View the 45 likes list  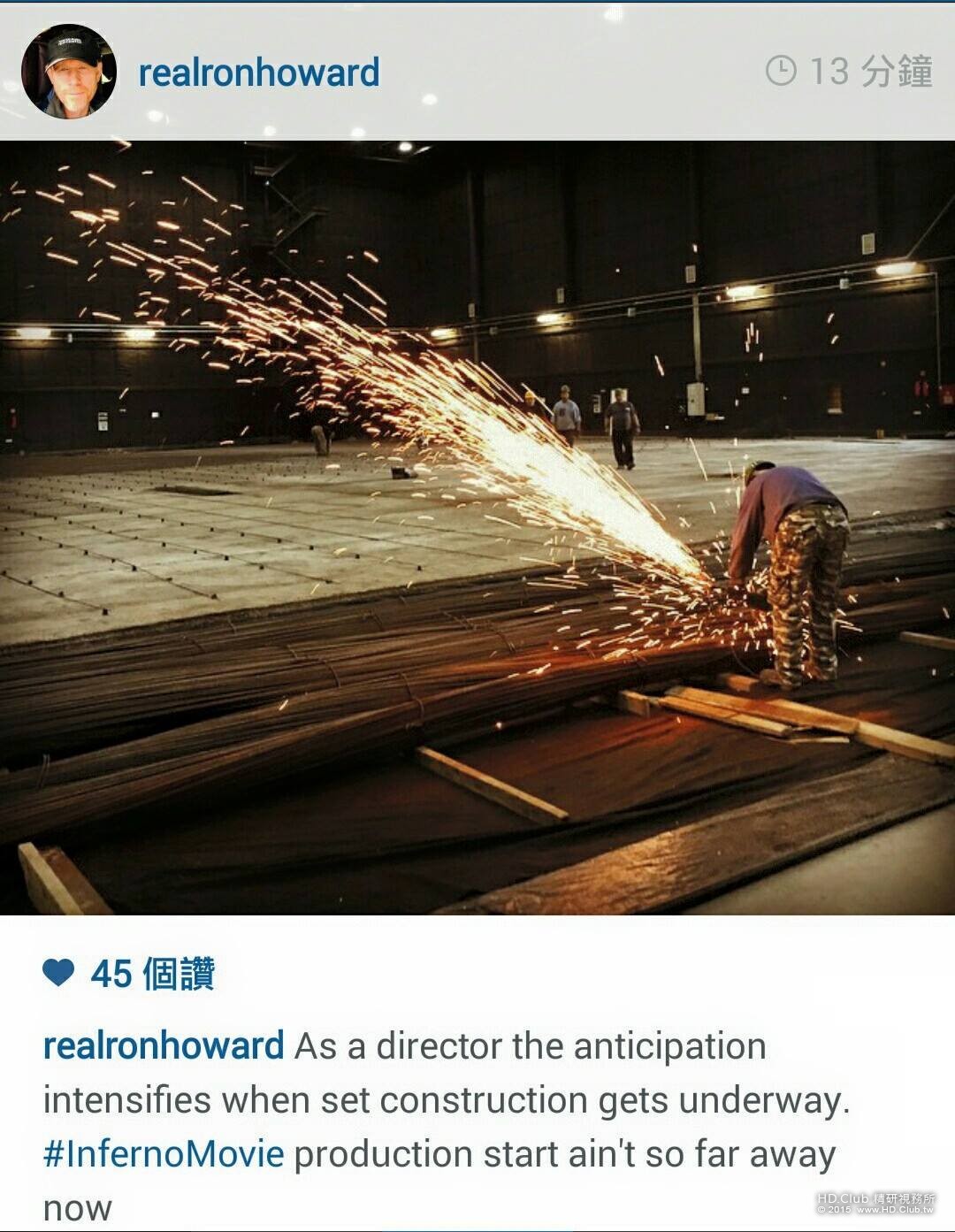pos(151,974)
